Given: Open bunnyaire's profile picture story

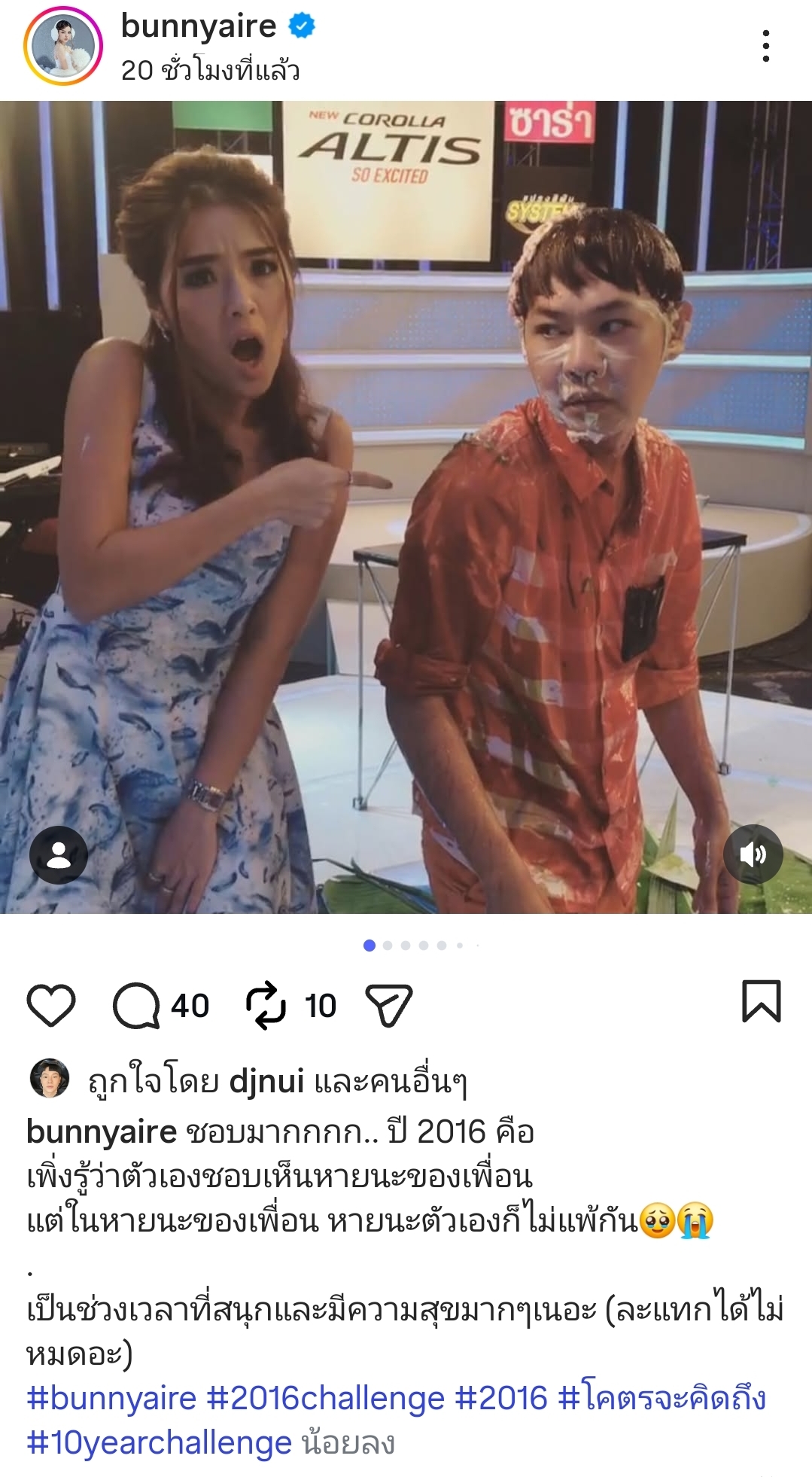Looking at the screenshot, I should [x=63, y=46].
